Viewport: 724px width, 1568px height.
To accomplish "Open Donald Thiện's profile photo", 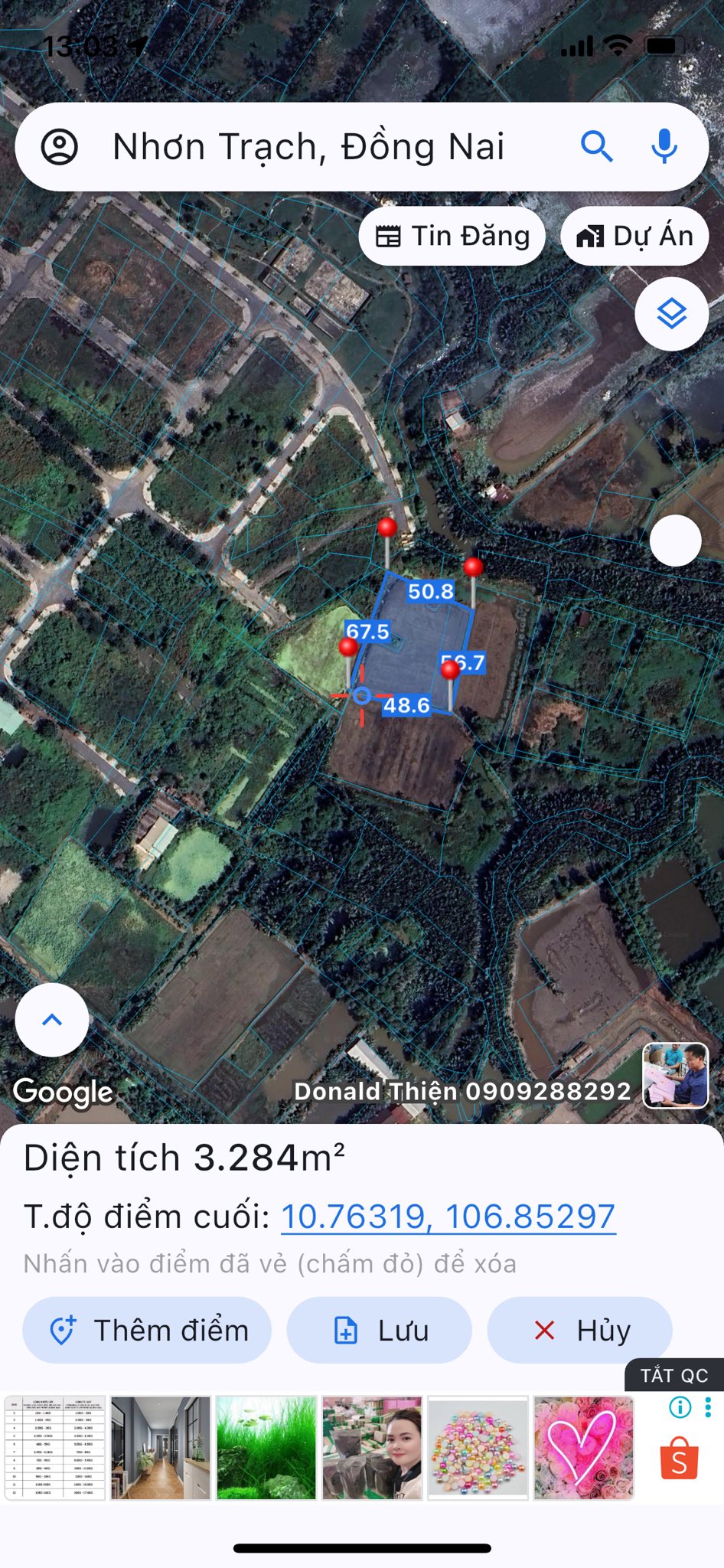I will click(x=675, y=1076).
